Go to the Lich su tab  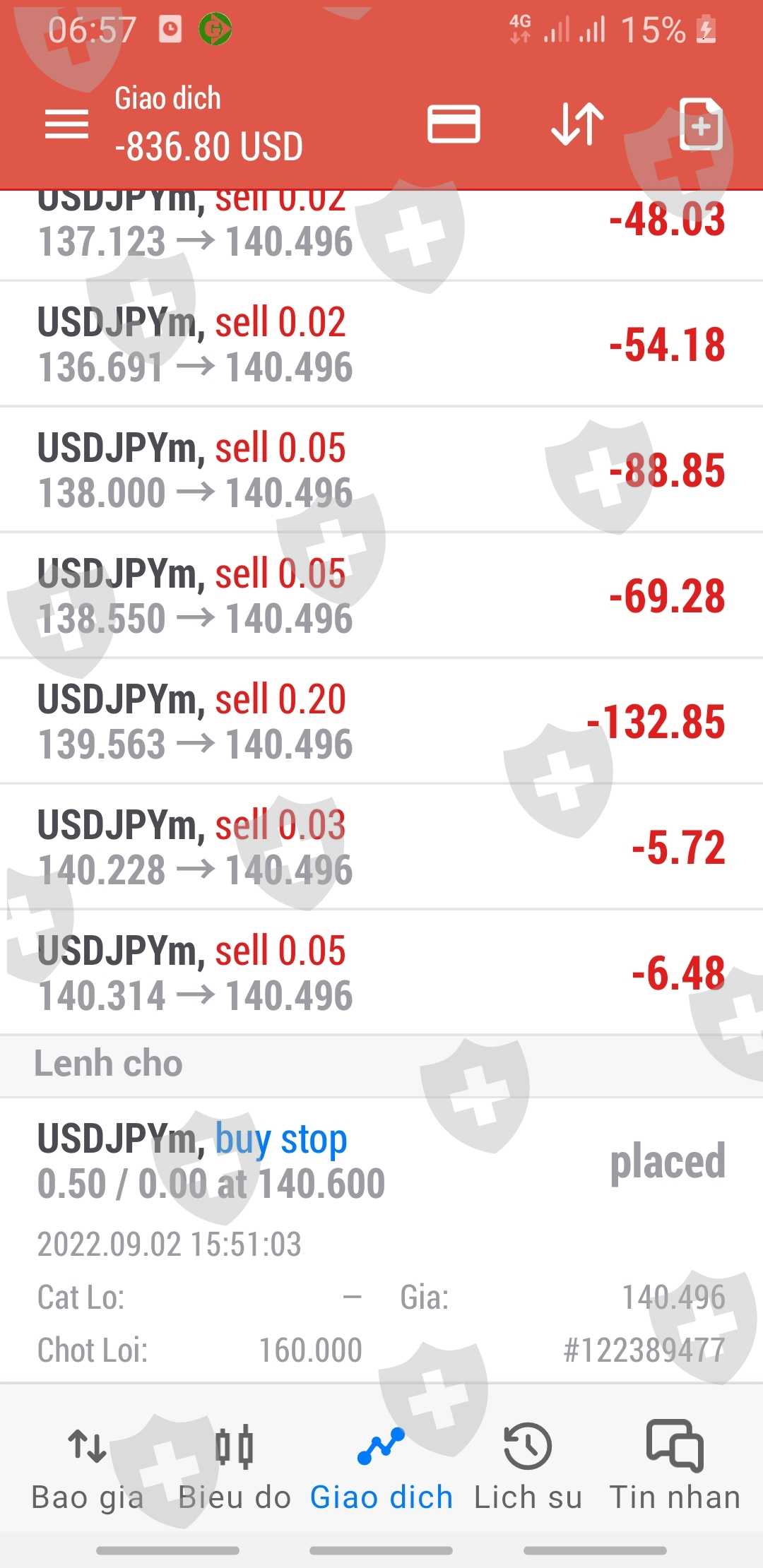coord(528,1466)
